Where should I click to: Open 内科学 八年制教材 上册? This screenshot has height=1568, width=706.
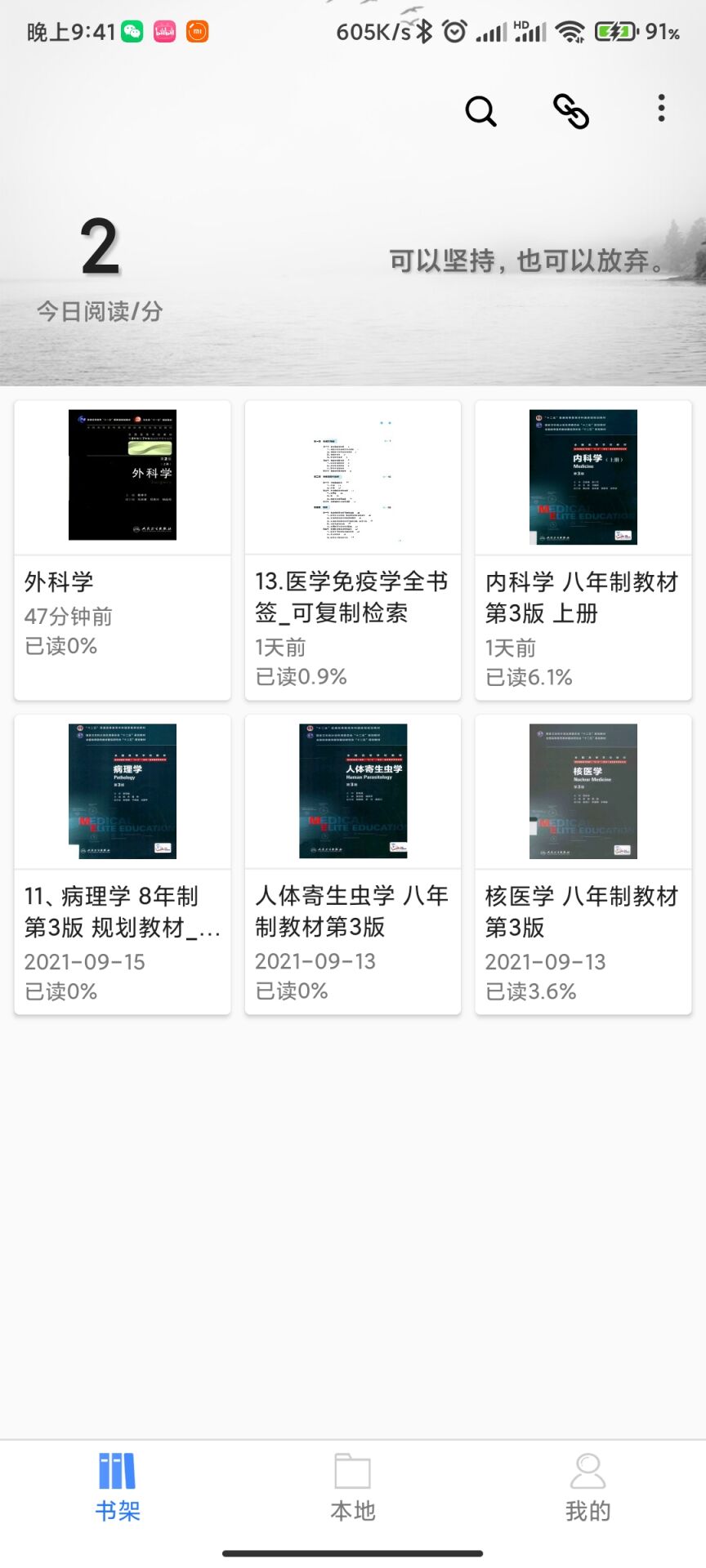coord(583,549)
